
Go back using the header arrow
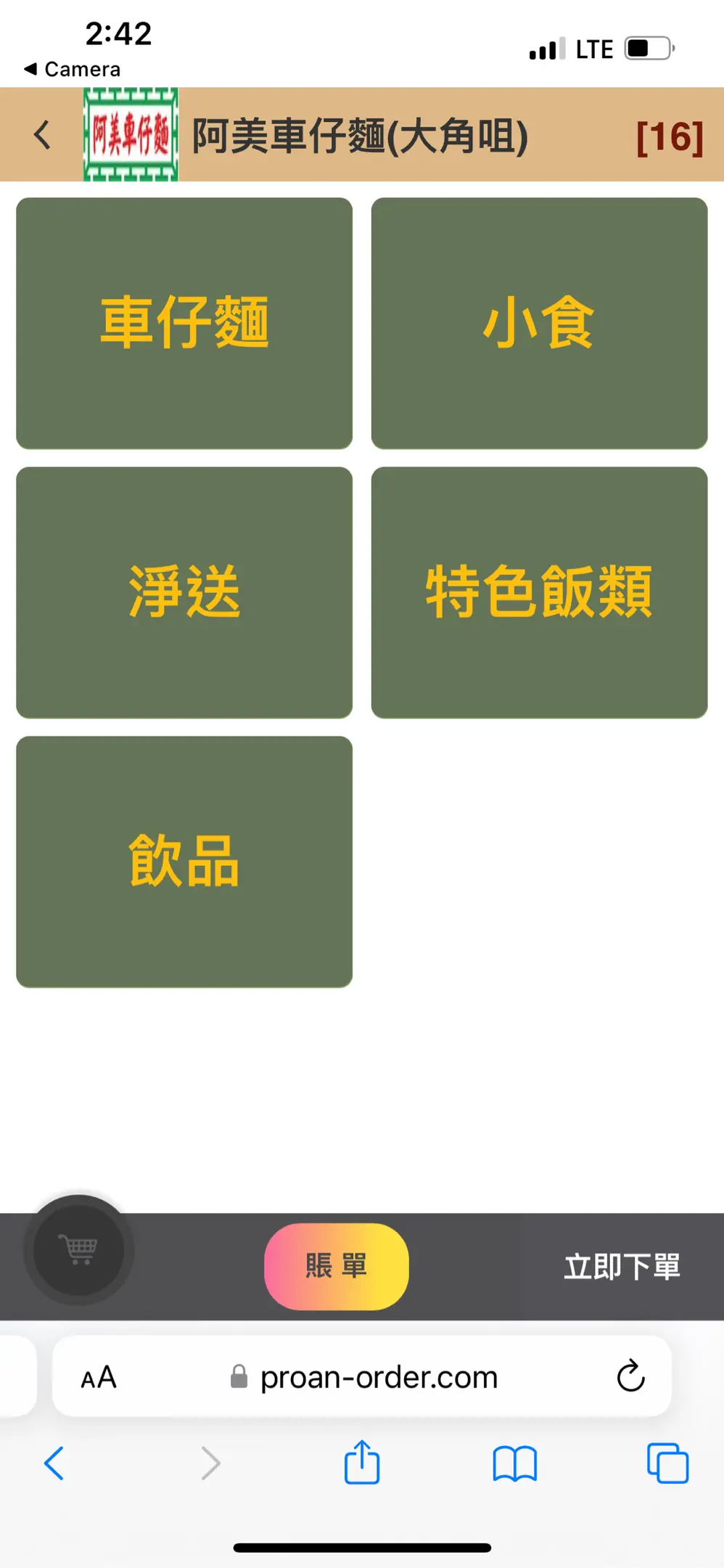[43, 134]
